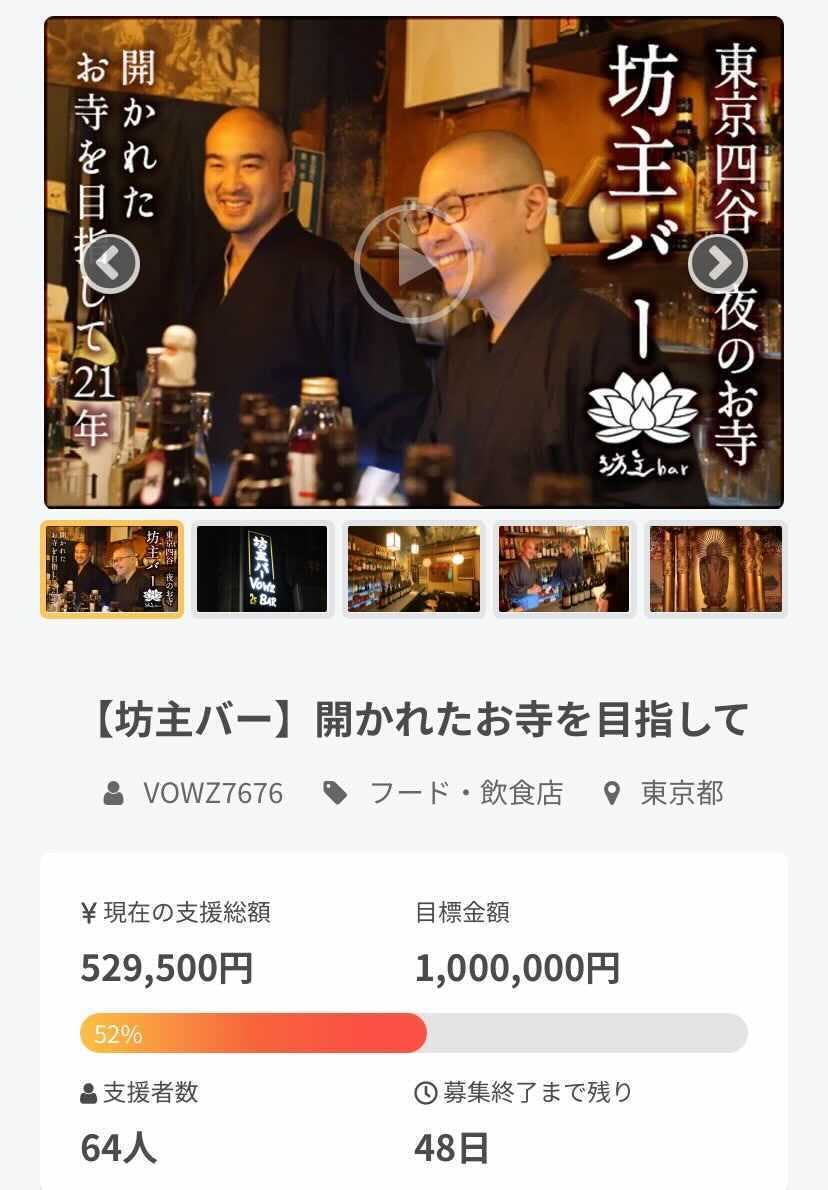Open the フード・飲食店 category
Viewport: 828px width, 1190px height.
coord(466,793)
